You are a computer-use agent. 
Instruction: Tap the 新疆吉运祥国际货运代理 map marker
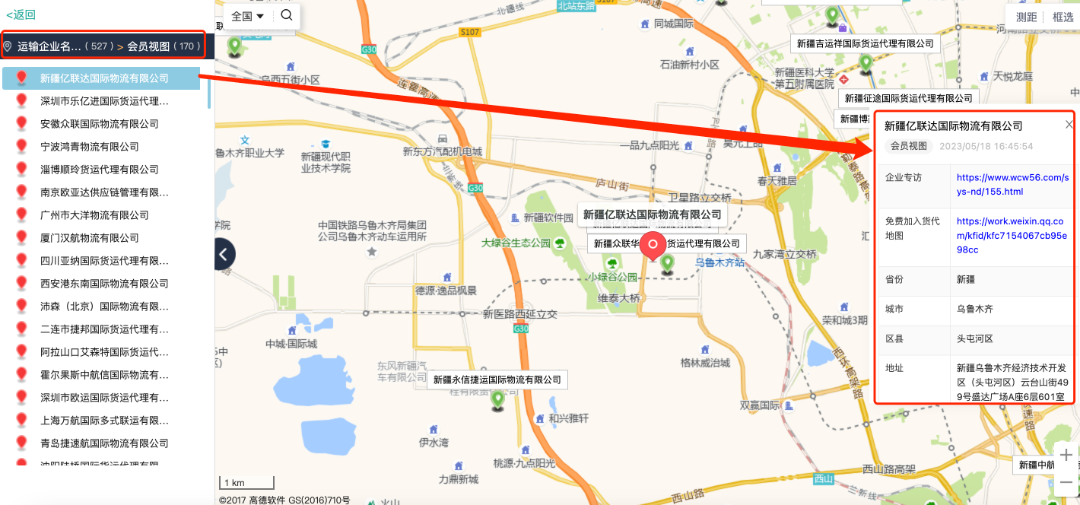pos(832,16)
